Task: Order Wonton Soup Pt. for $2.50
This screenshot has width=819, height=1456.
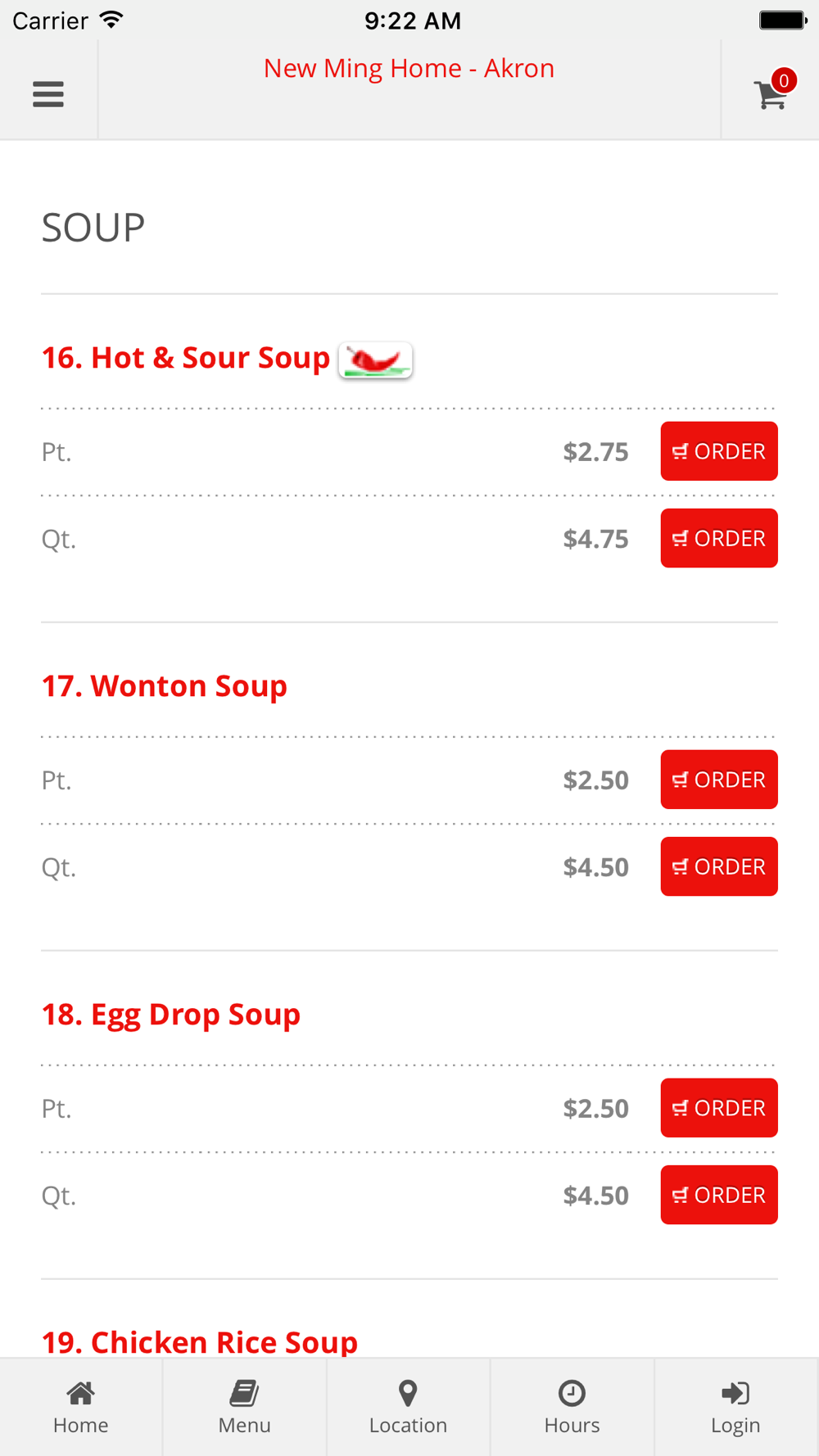Action: pos(718,780)
